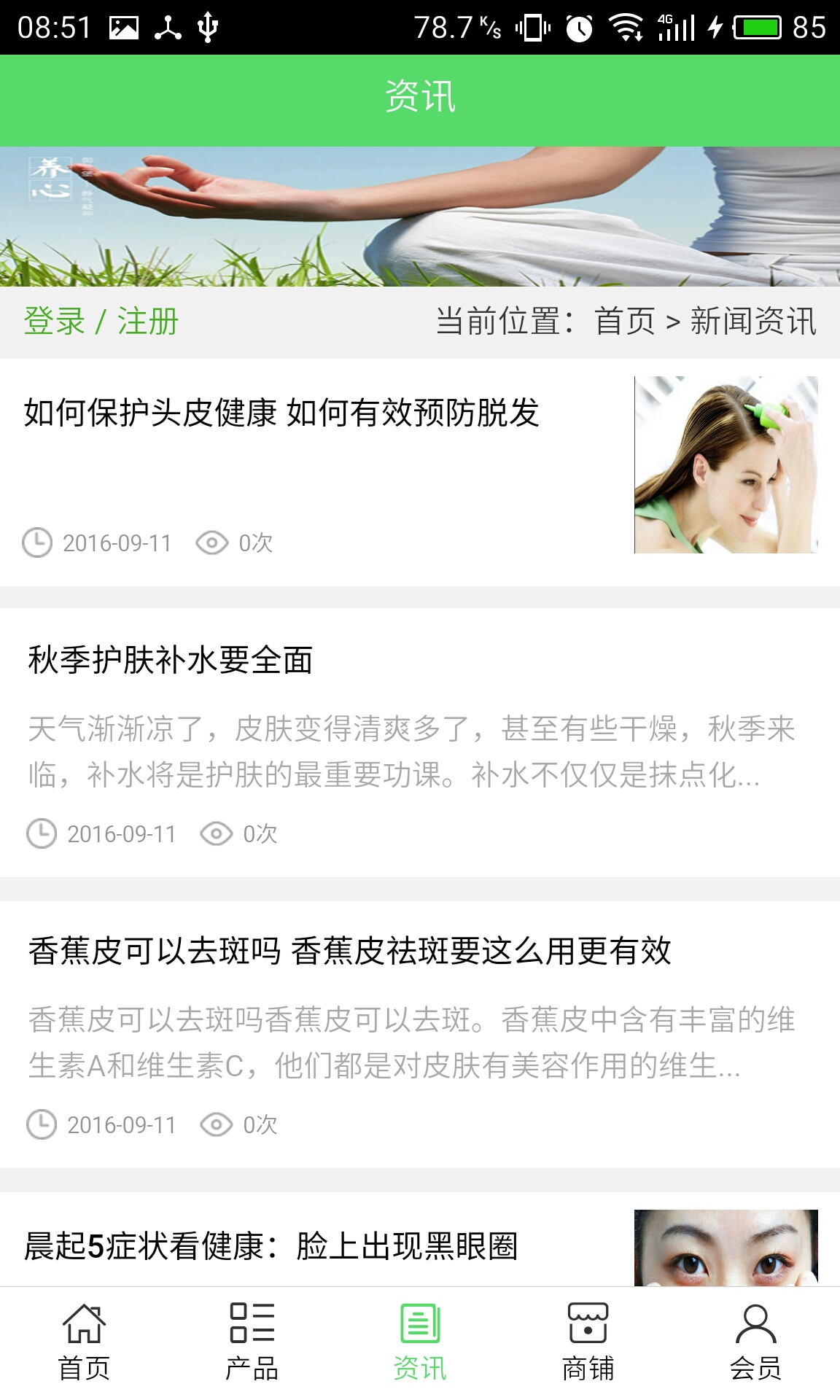Read the article 秋季护肤补水要全面
840x1400 pixels.
[171, 660]
